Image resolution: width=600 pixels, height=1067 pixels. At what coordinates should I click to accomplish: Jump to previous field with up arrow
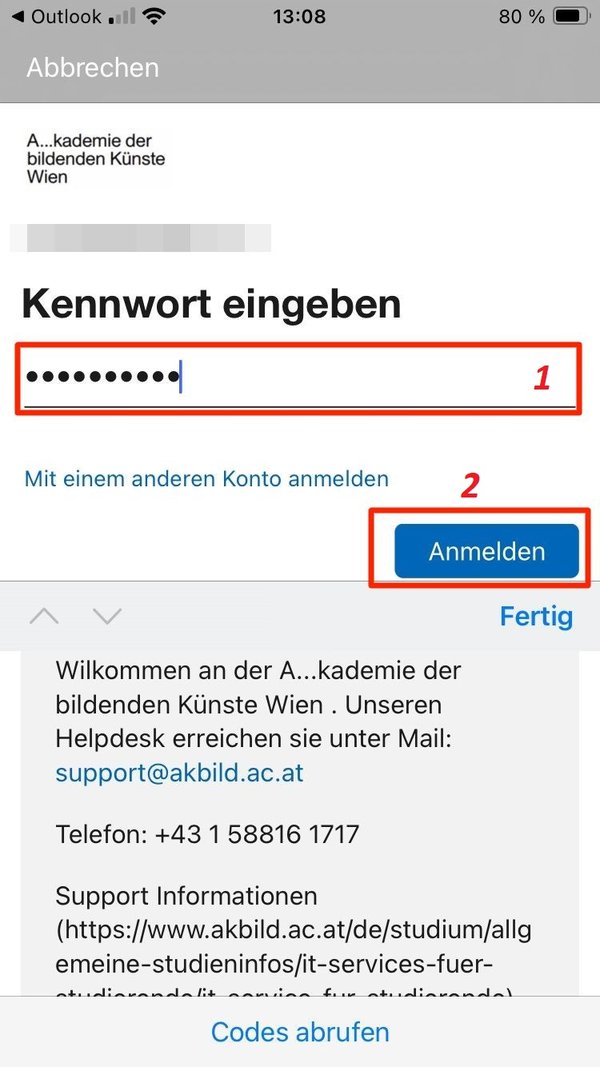pyautogui.click(x=44, y=616)
